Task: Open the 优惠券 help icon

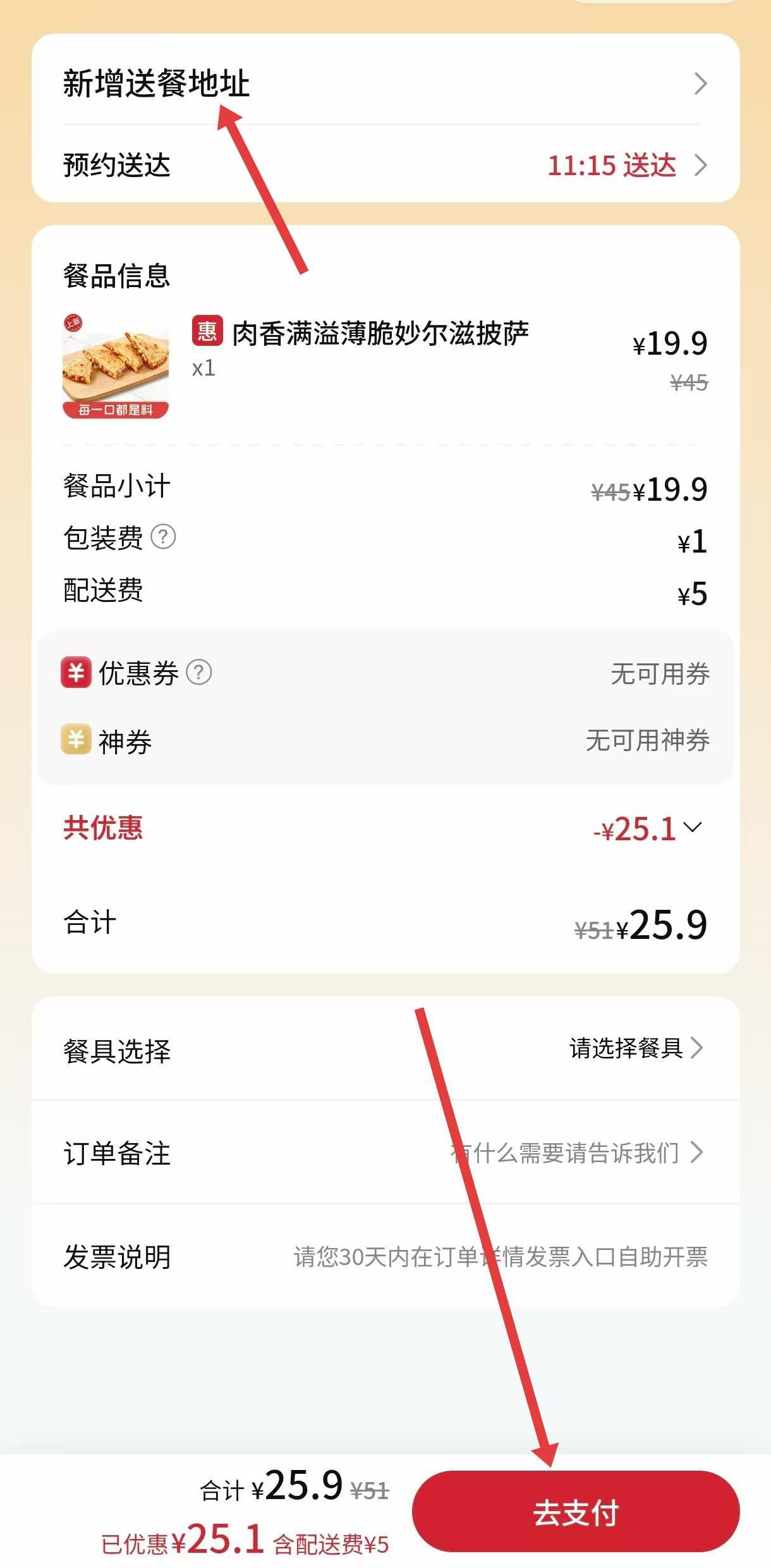Action: (199, 672)
